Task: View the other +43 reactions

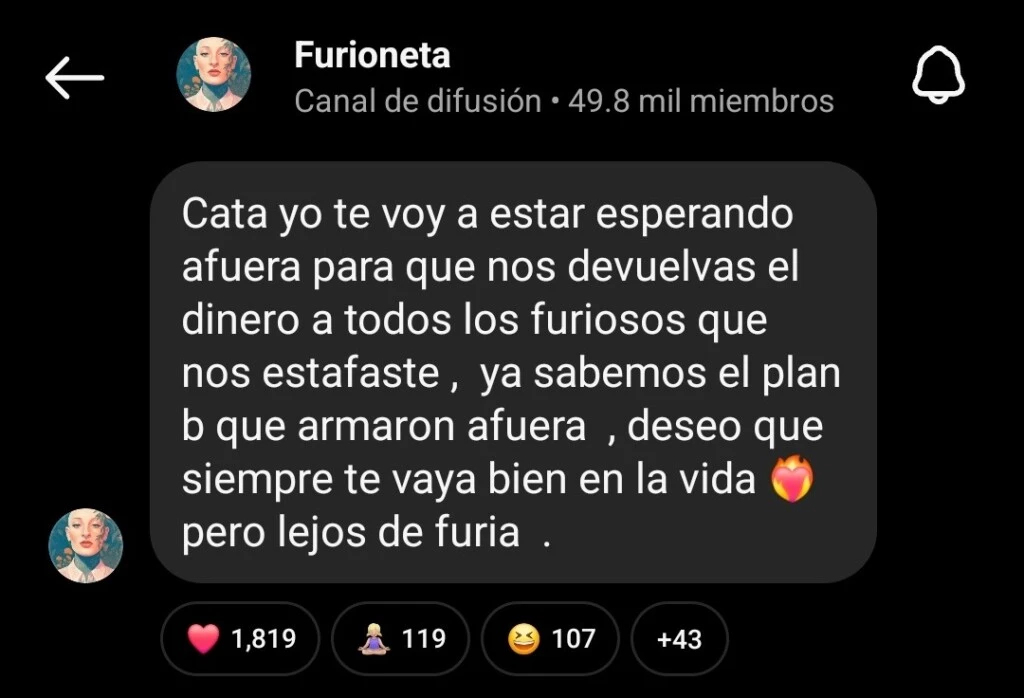Action: (679, 638)
